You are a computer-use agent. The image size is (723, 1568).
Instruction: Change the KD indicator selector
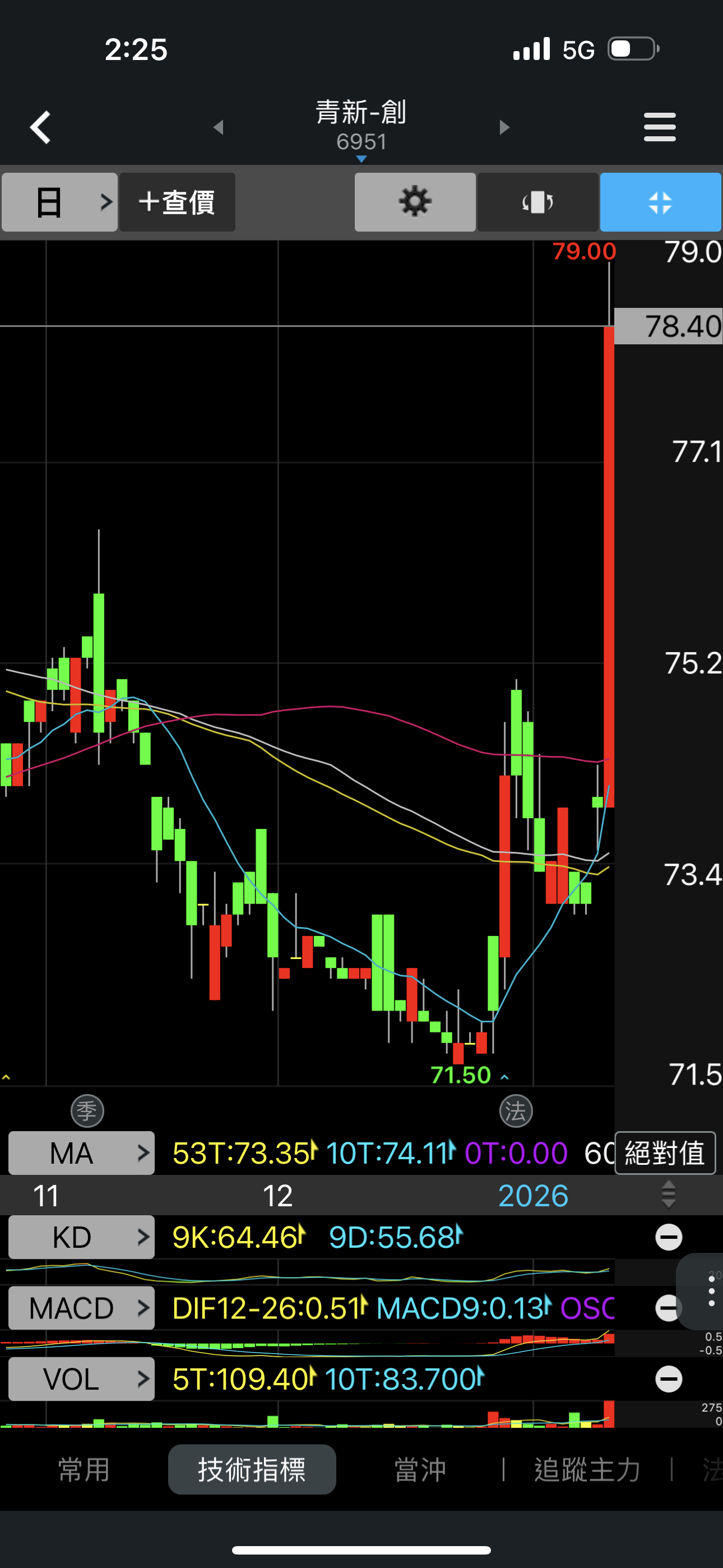[81, 1238]
